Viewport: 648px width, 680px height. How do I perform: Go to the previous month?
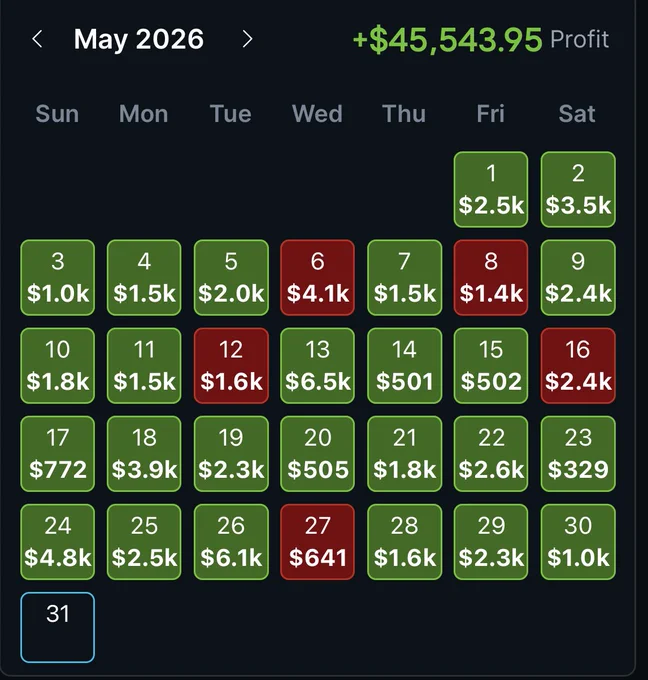point(37,39)
